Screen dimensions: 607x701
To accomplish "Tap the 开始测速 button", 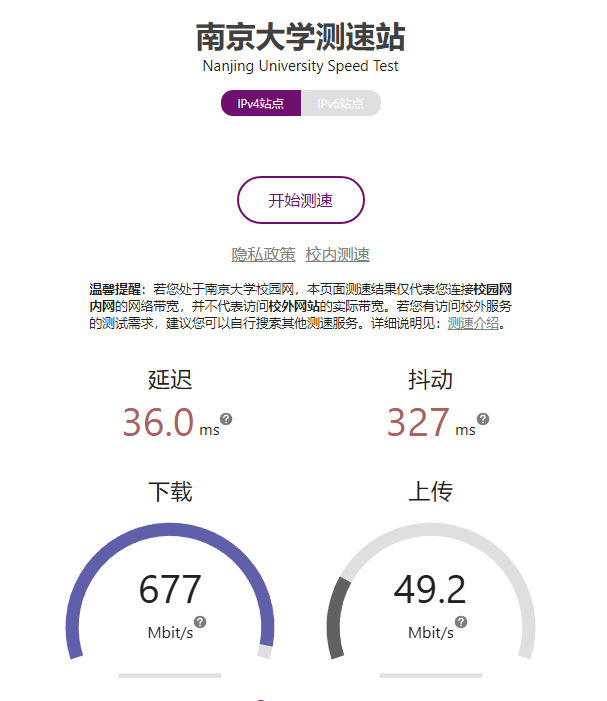I will click(x=300, y=200).
